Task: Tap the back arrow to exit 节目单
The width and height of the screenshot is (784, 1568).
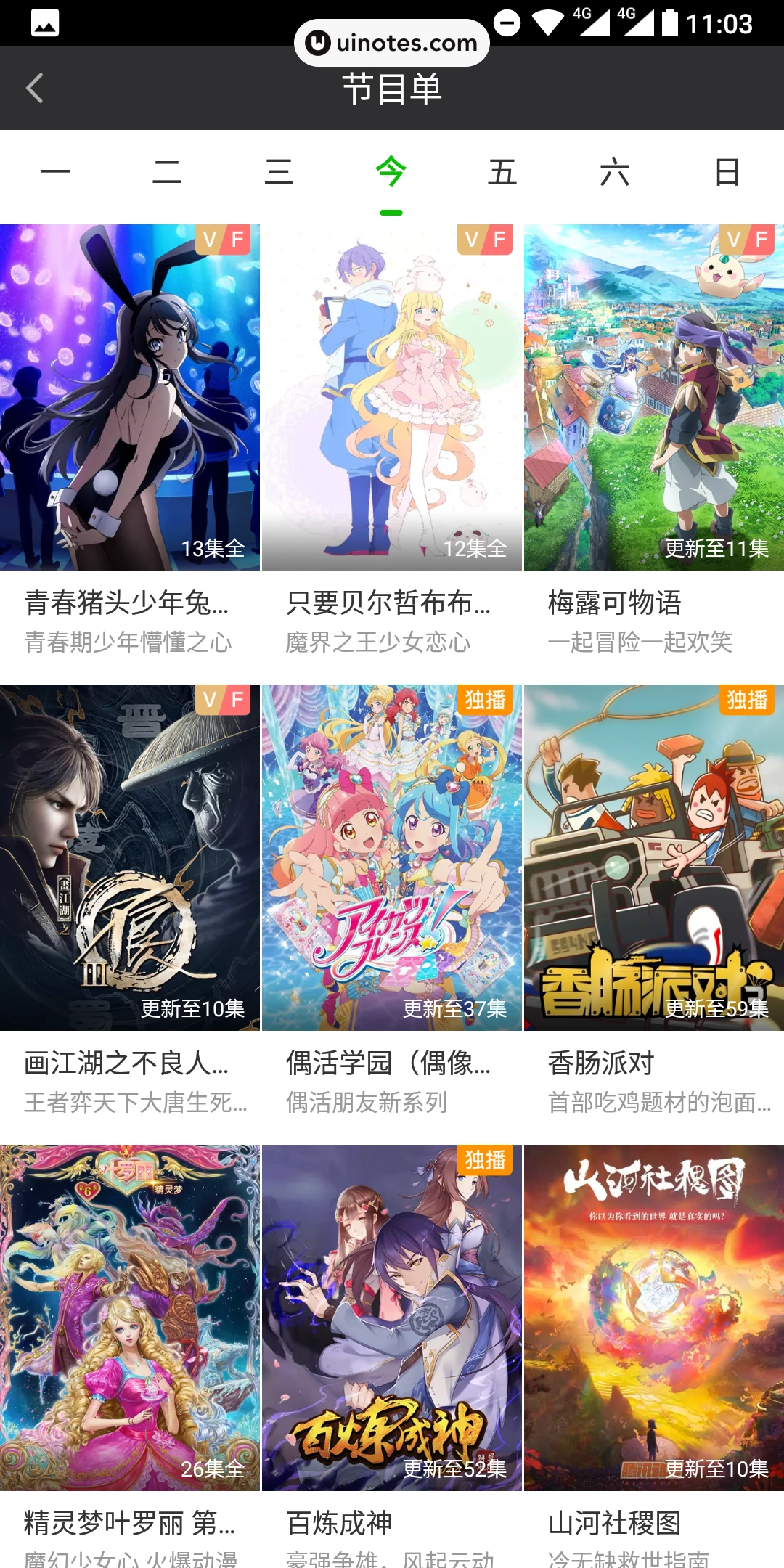Action: coord(34,86)
